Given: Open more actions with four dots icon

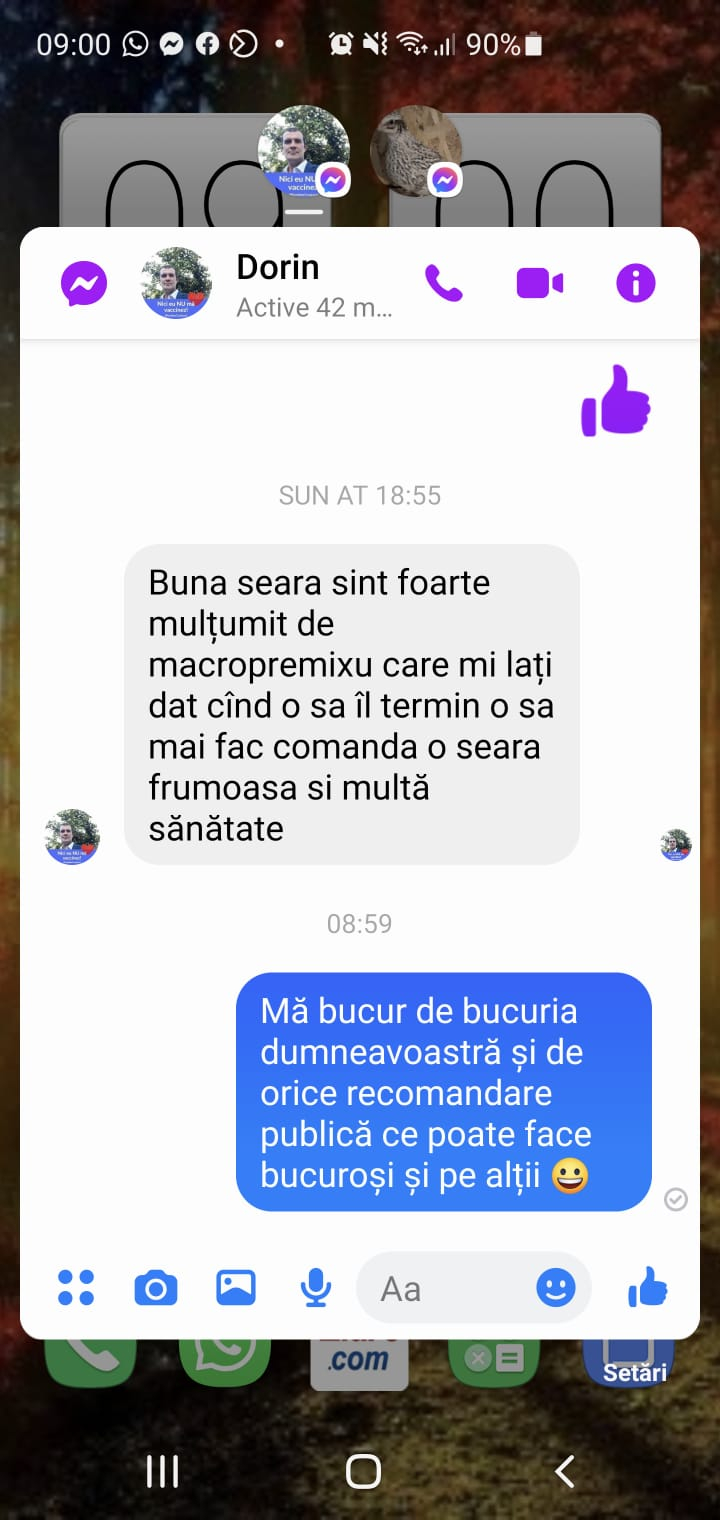Looking at the screenshot, I should click(x=76, y=1288).
